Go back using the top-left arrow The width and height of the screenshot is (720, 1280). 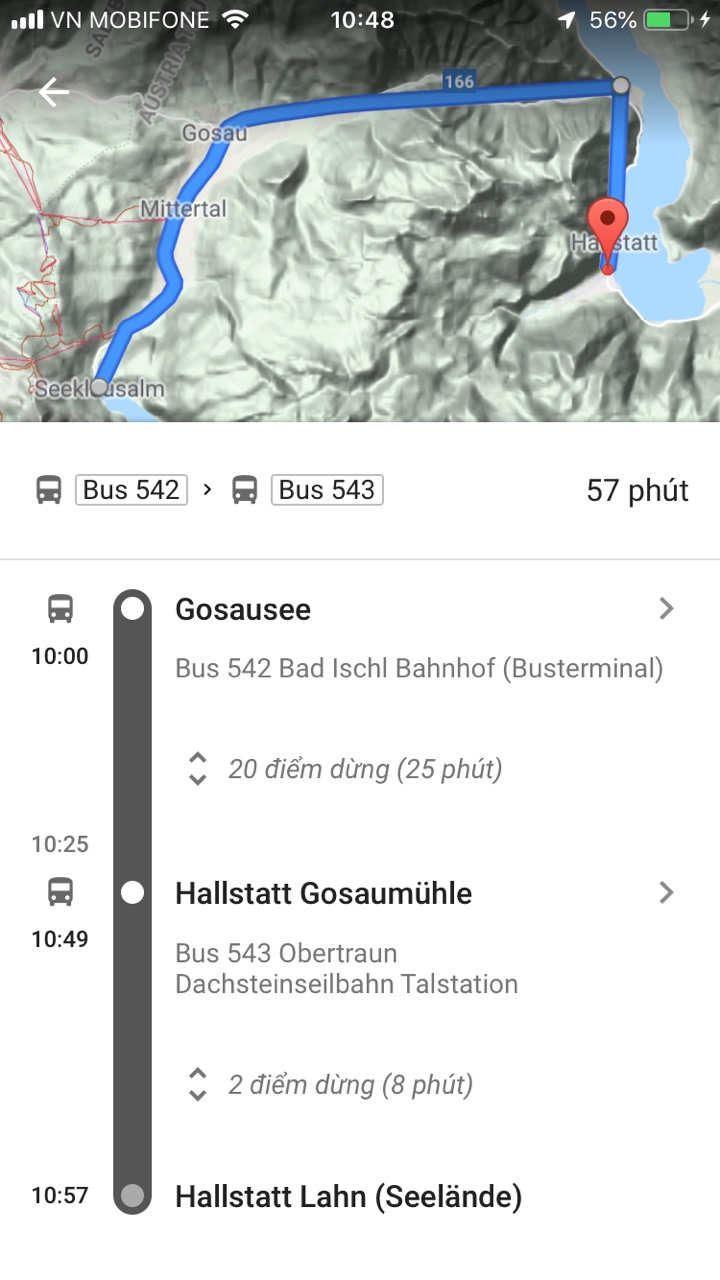tap(54, 92)
